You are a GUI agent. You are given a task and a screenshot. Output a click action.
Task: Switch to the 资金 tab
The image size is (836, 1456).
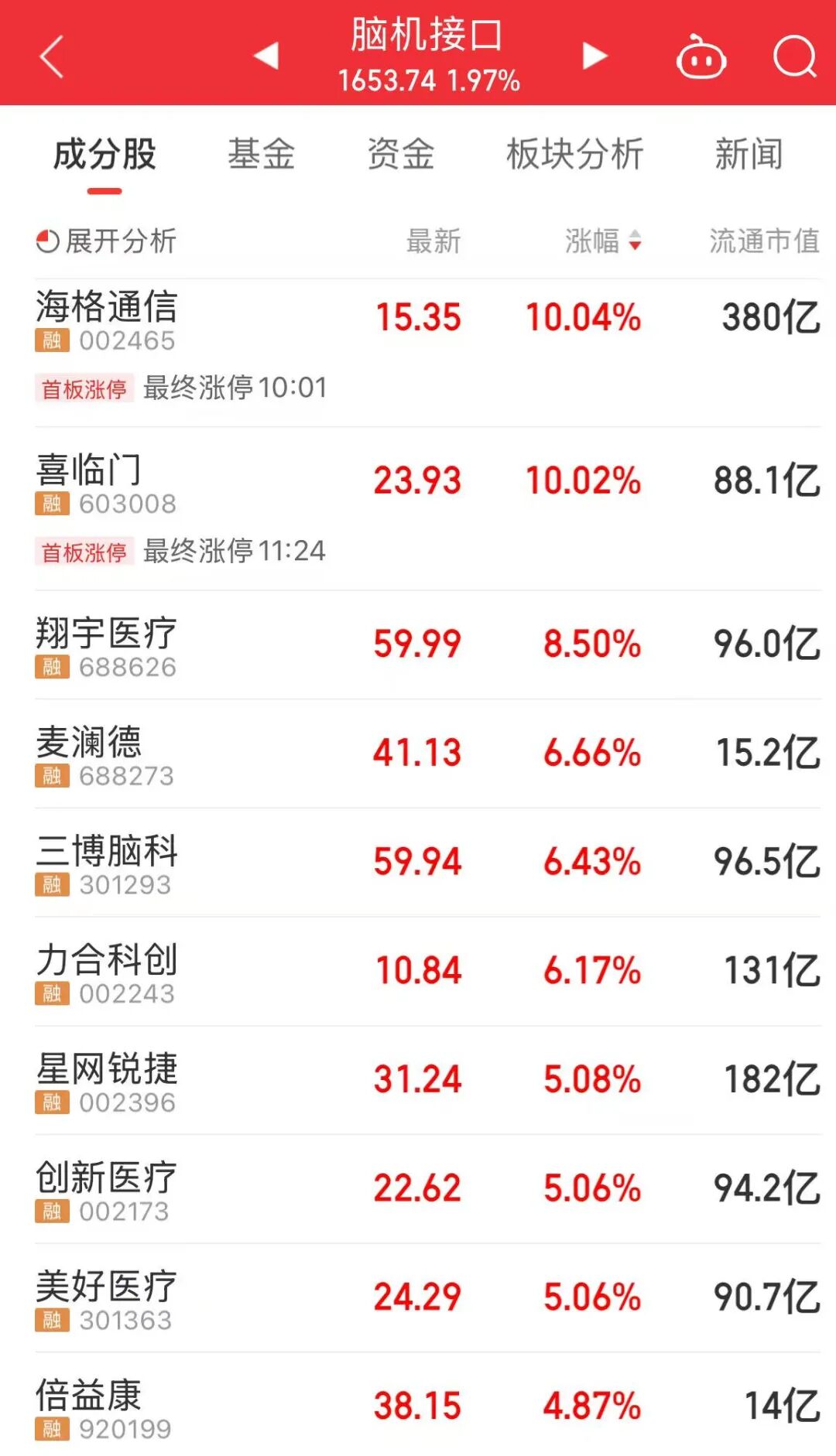click(403, 154)
